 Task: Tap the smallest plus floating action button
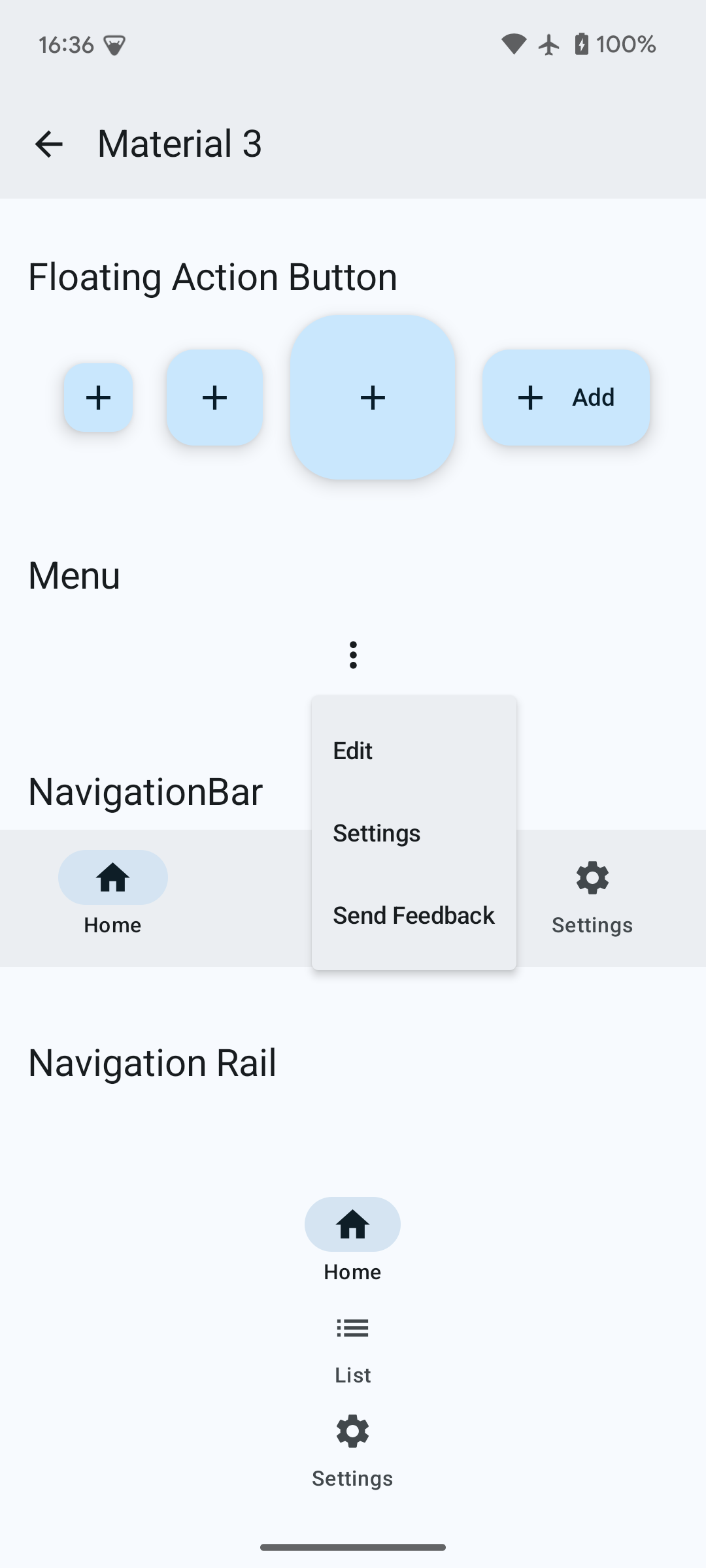coord(99,398)
